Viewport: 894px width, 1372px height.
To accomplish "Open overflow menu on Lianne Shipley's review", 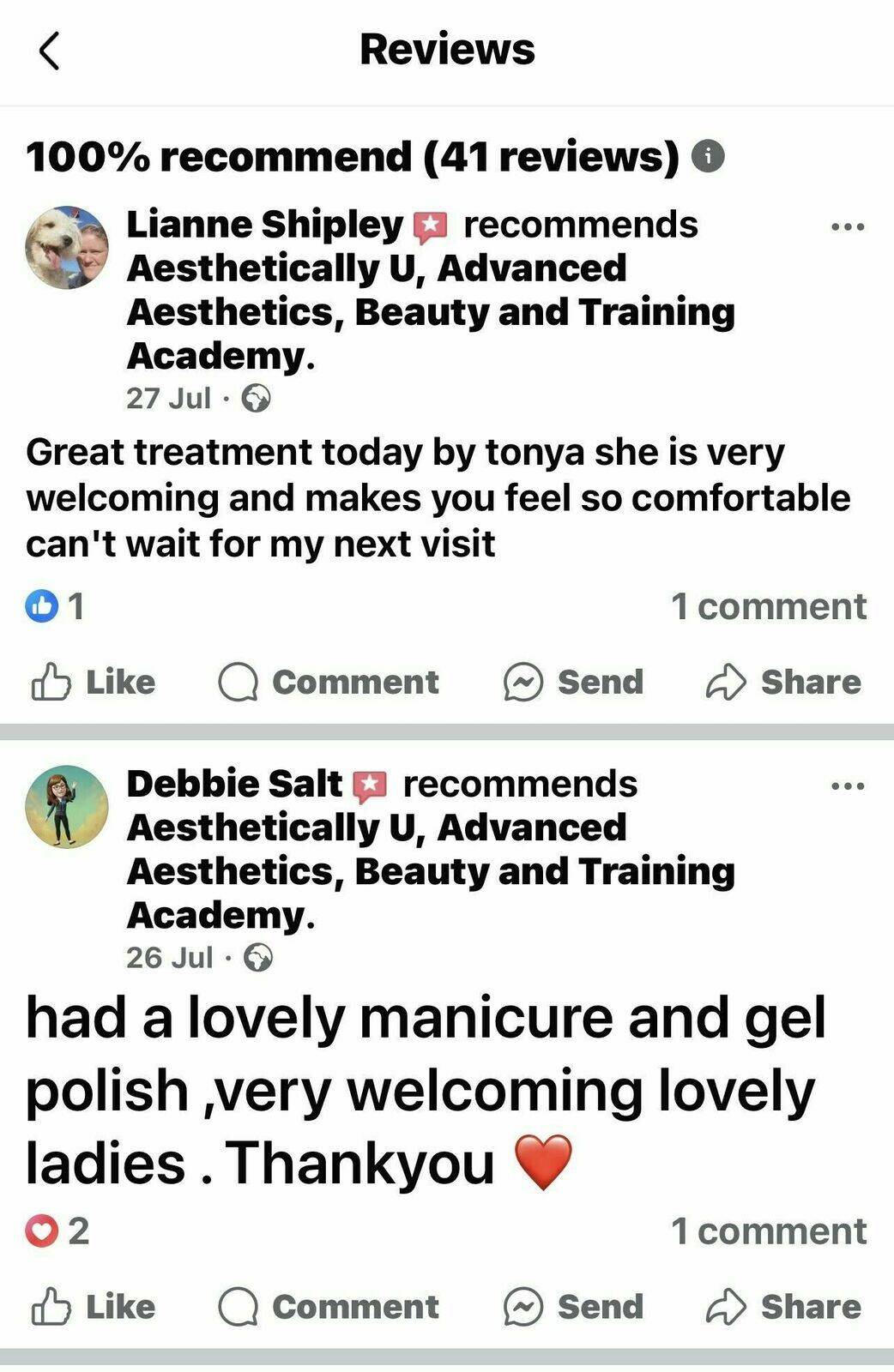I will (848, 227).
